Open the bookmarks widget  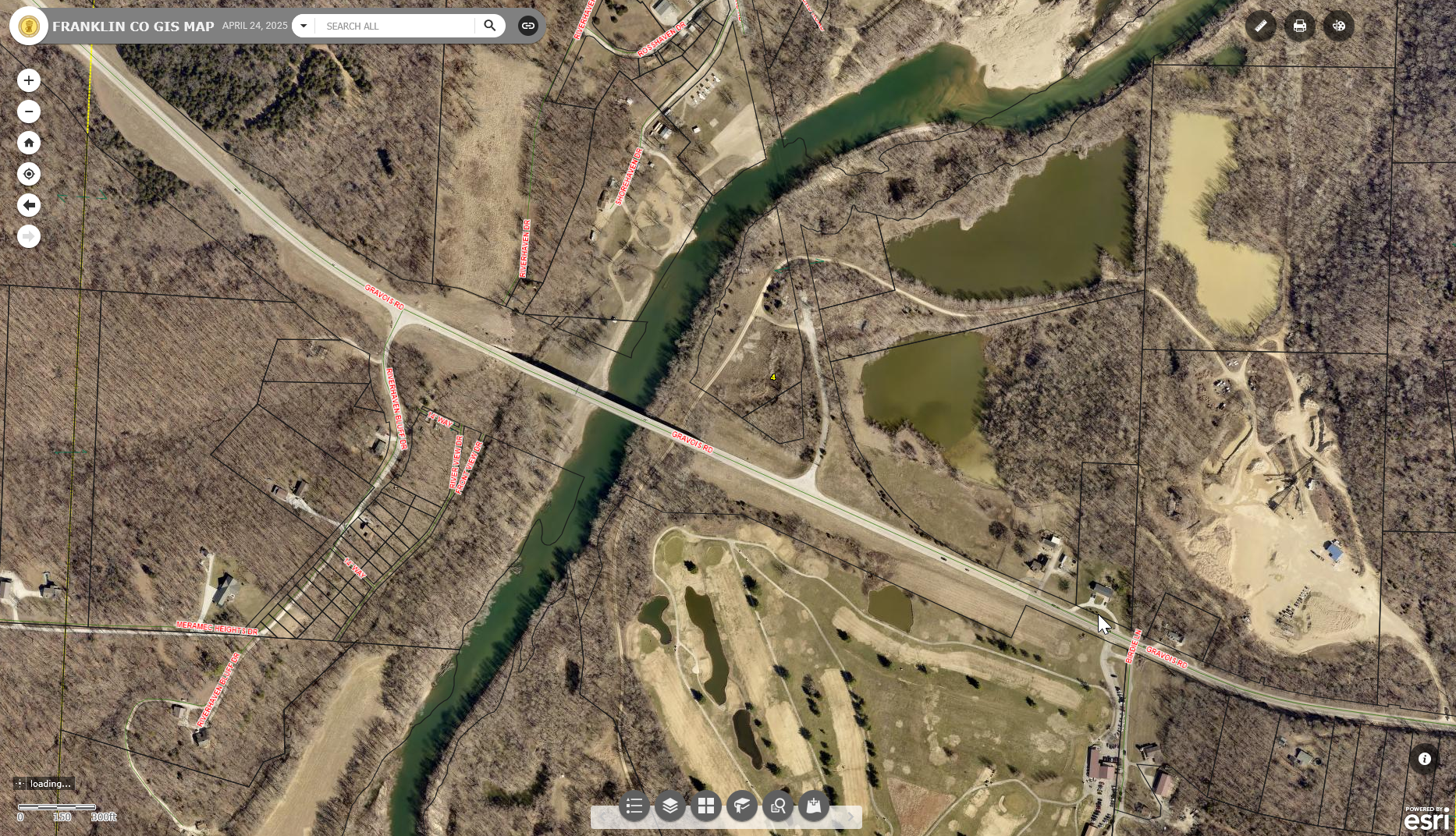[742, 806]
